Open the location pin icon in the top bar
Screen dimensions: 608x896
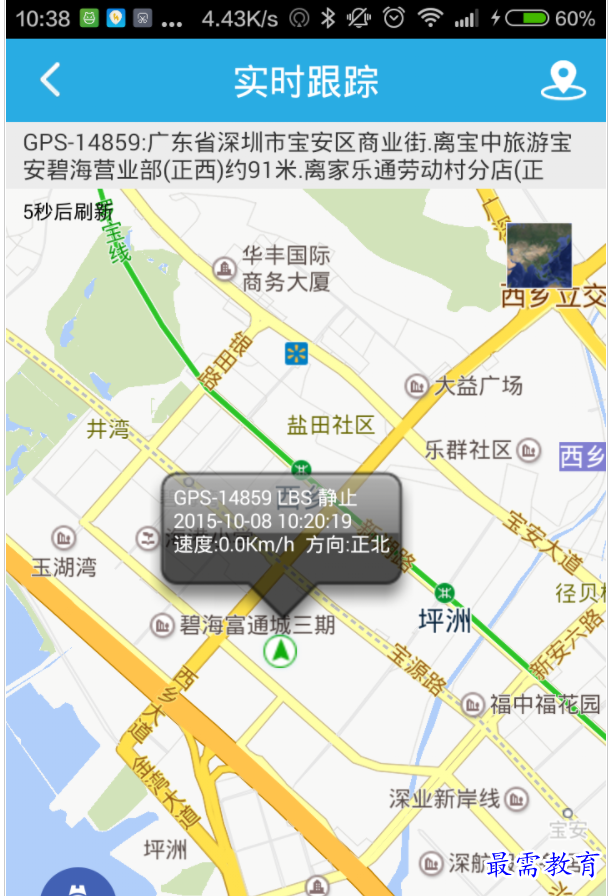(562, 81)
